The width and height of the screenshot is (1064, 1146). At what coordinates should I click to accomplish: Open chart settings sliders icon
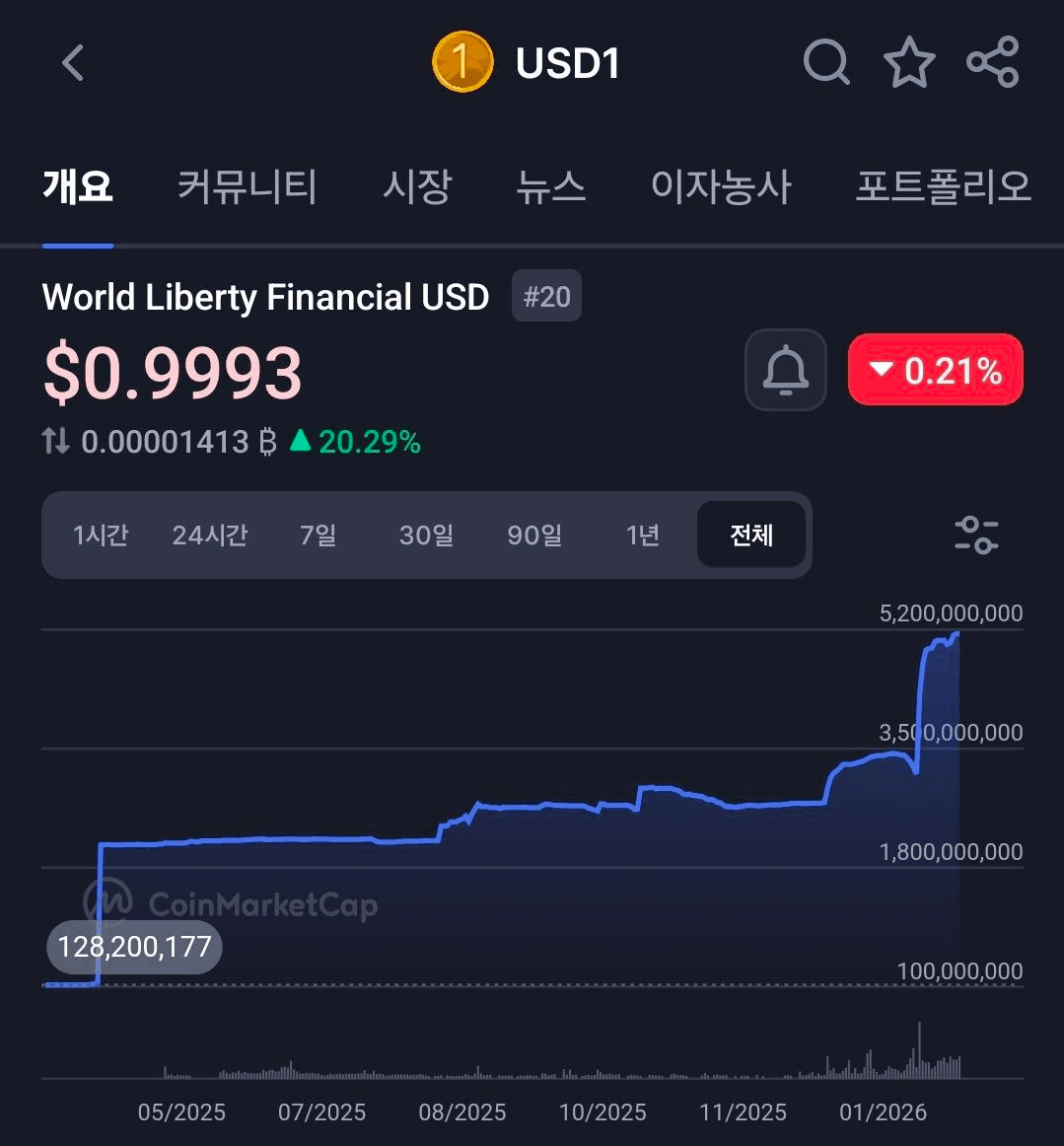(x=976, y=536)
